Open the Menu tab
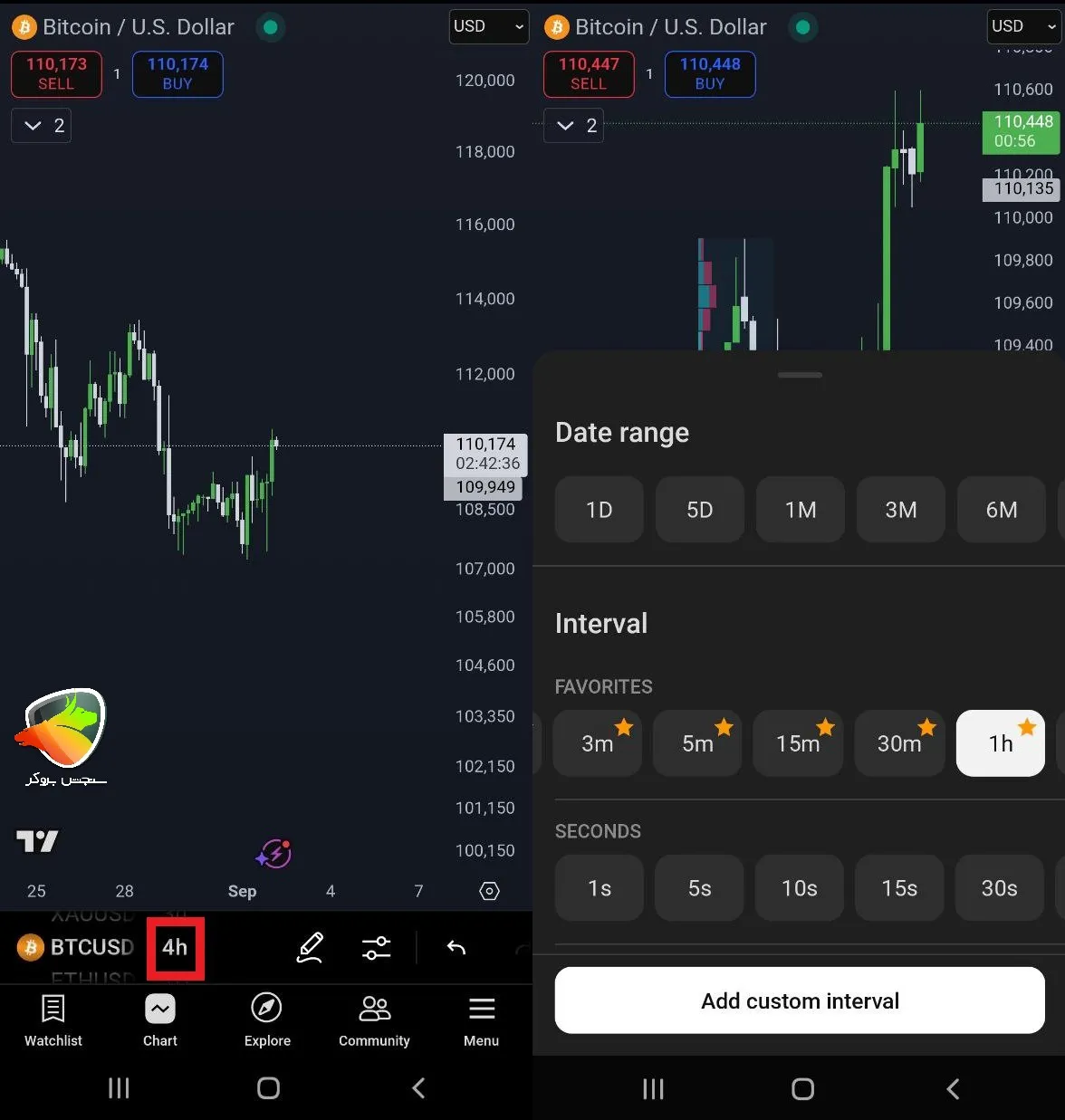Screen dimensions: 1065x1120 tap(481, 1020)
